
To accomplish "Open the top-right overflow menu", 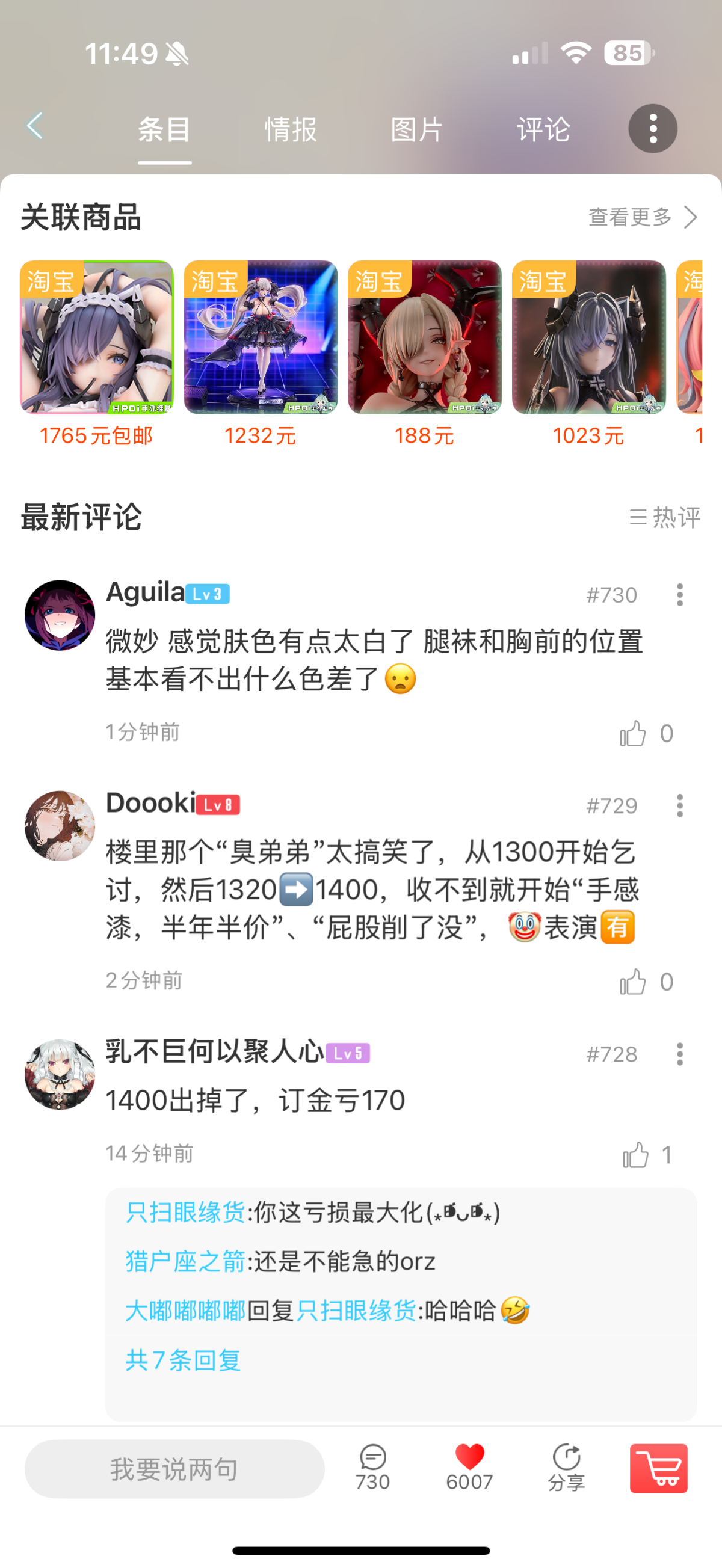I will (653, 129).
